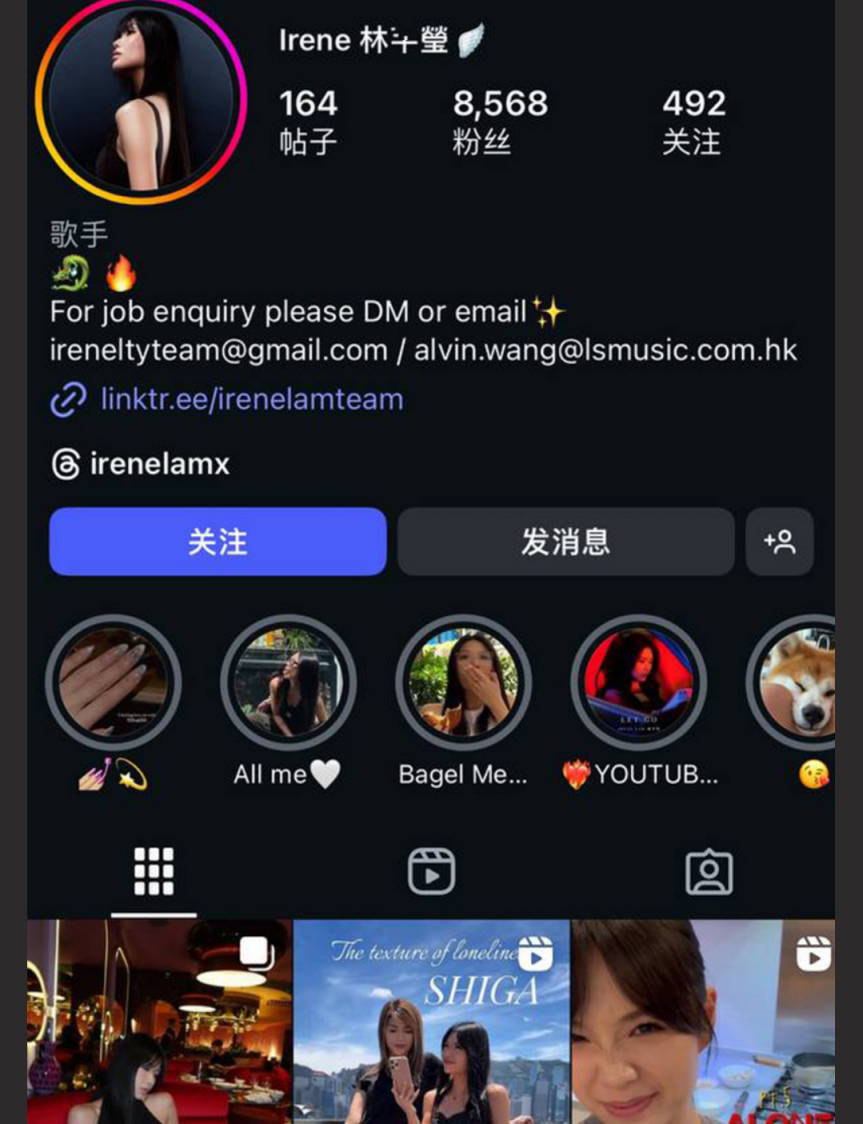The image size is (863, 1124).
Task: Open the restaurant carousel post
Action: tap(158, 1025)
